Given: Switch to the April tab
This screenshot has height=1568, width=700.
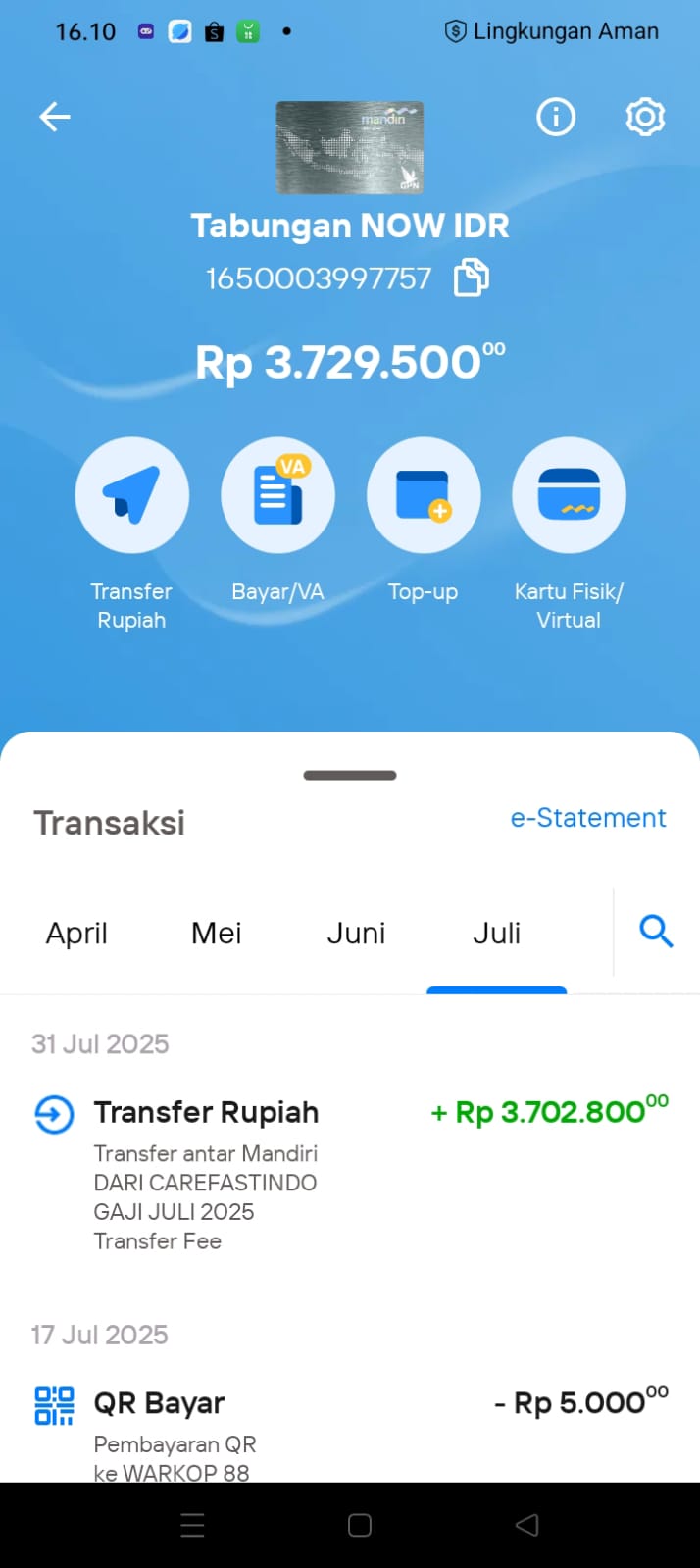Looking at the screenshot, I should pos(76,933).
